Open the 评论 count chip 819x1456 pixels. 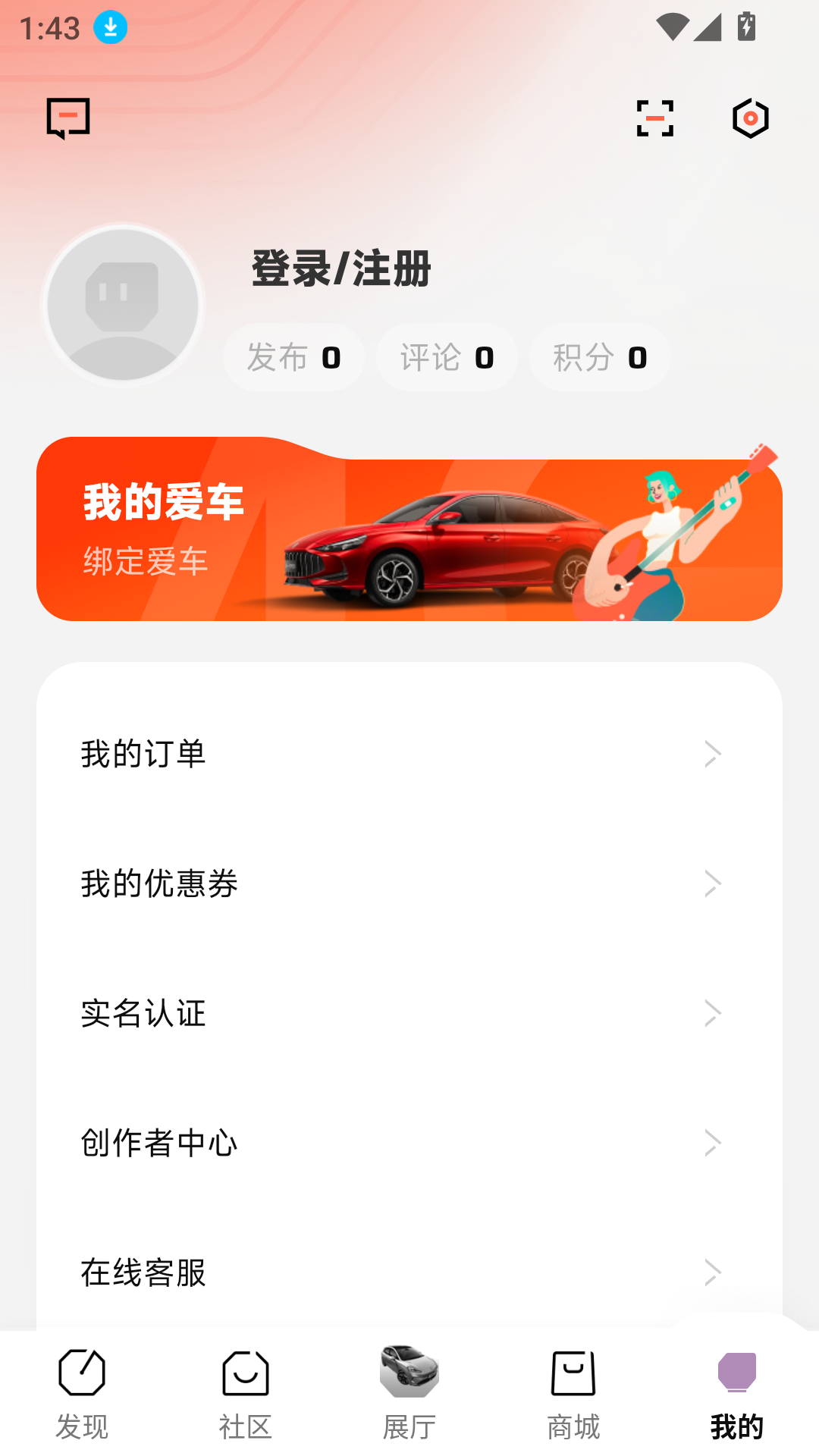coord(447,357)
